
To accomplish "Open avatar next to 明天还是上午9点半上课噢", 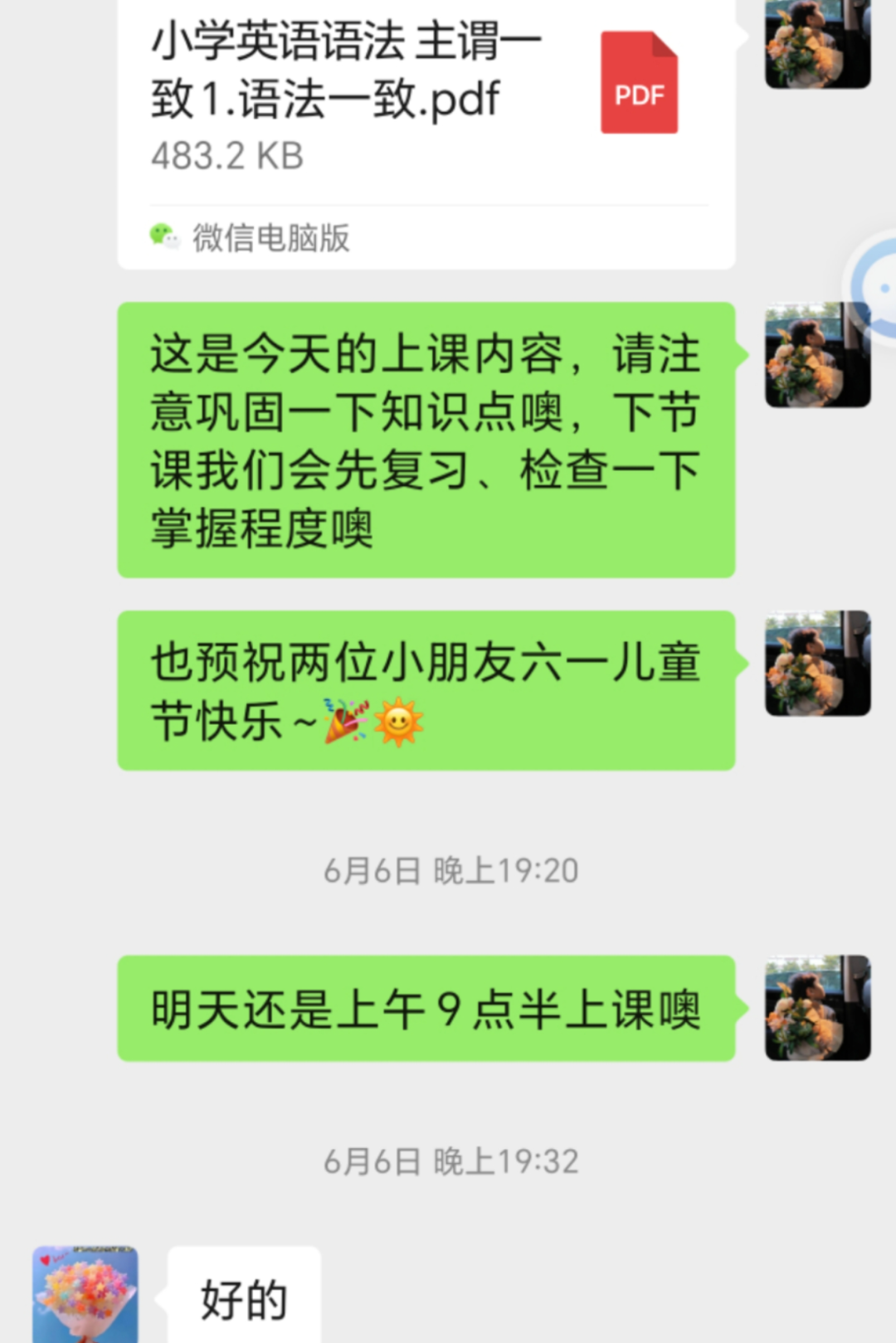I will pos(817,1008).
